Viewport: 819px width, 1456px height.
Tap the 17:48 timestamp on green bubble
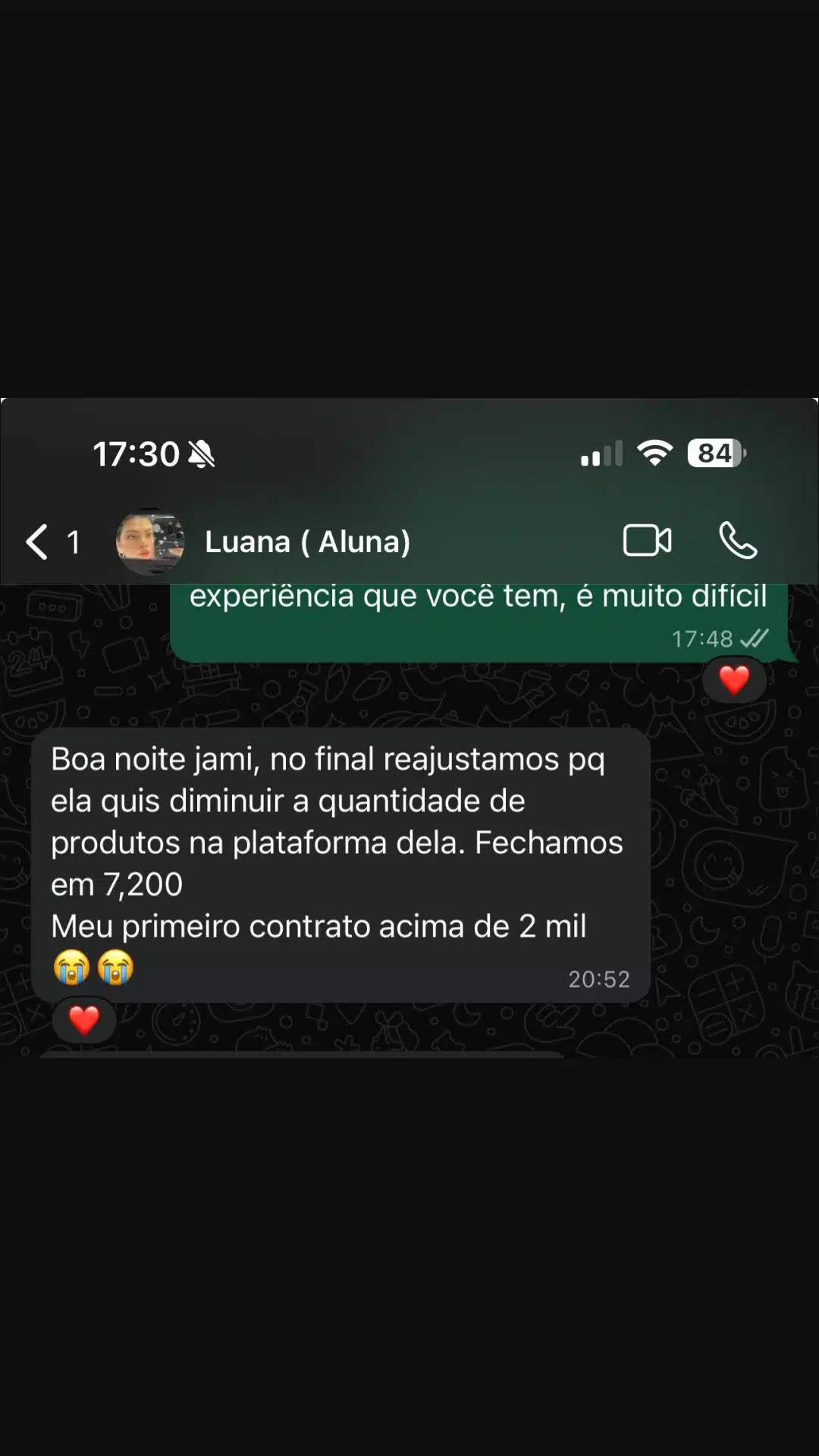[x=701, y=639]
